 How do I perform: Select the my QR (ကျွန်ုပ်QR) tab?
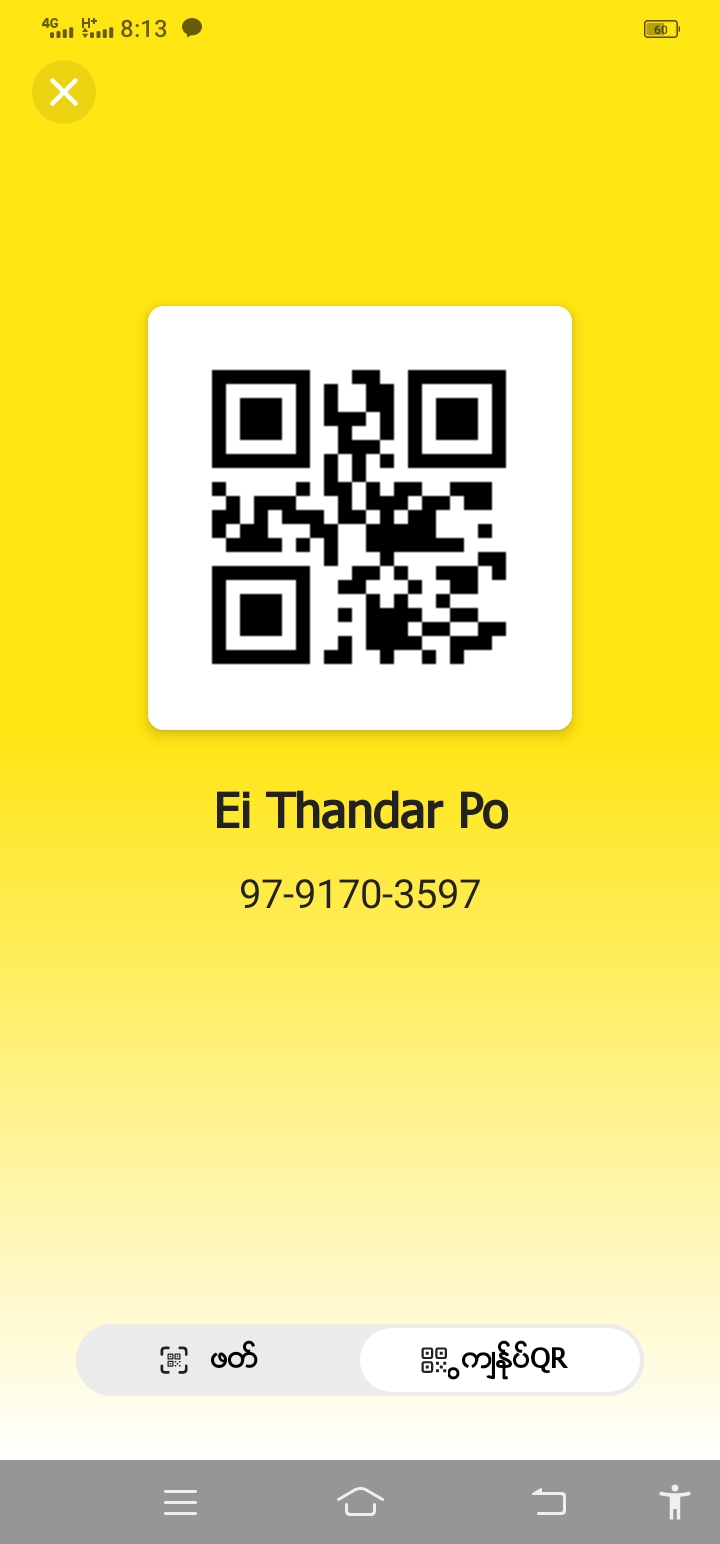click(x=499, y=1359)
